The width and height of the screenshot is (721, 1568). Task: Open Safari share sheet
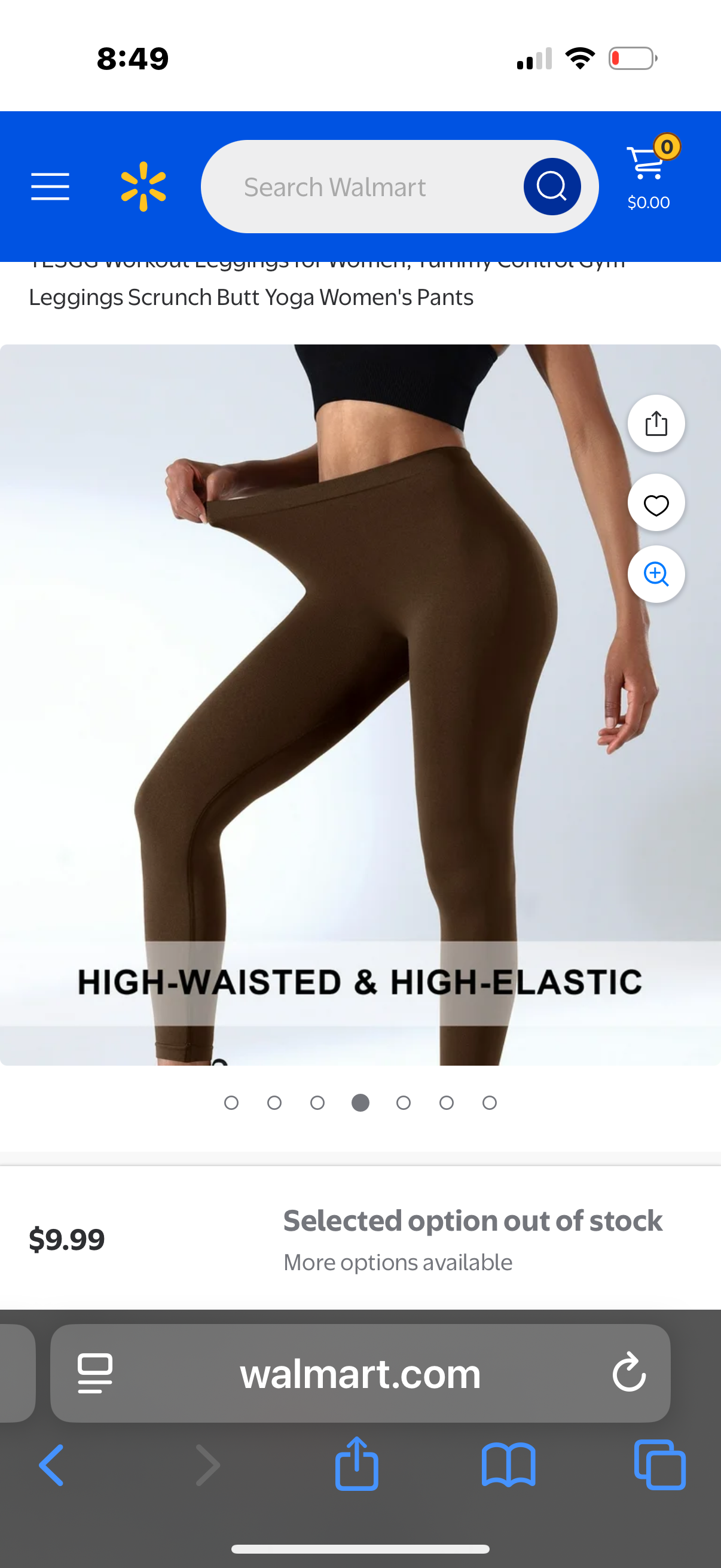click(356, 1464)
